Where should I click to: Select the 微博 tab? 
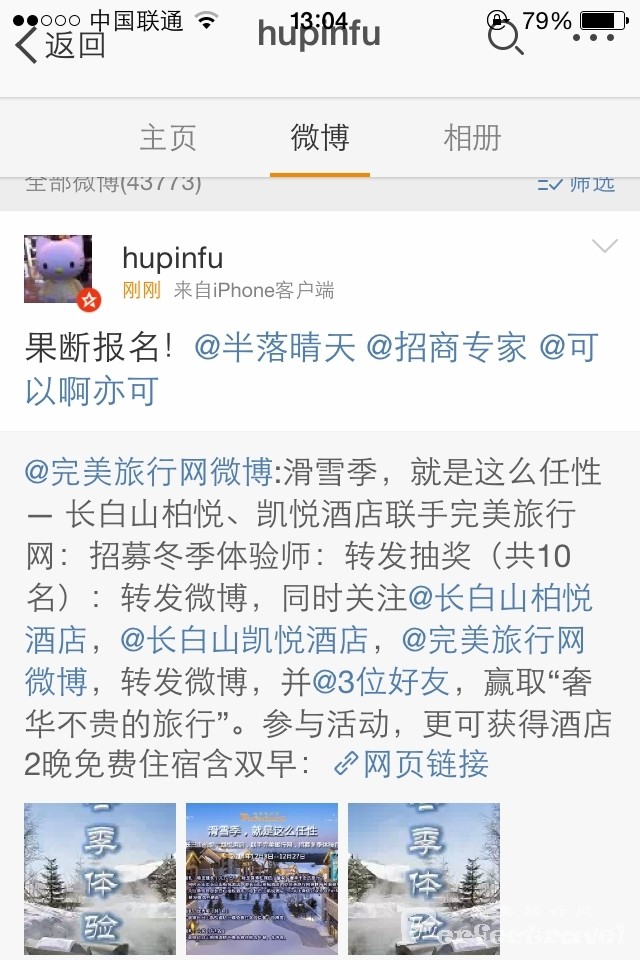[320, 138]
